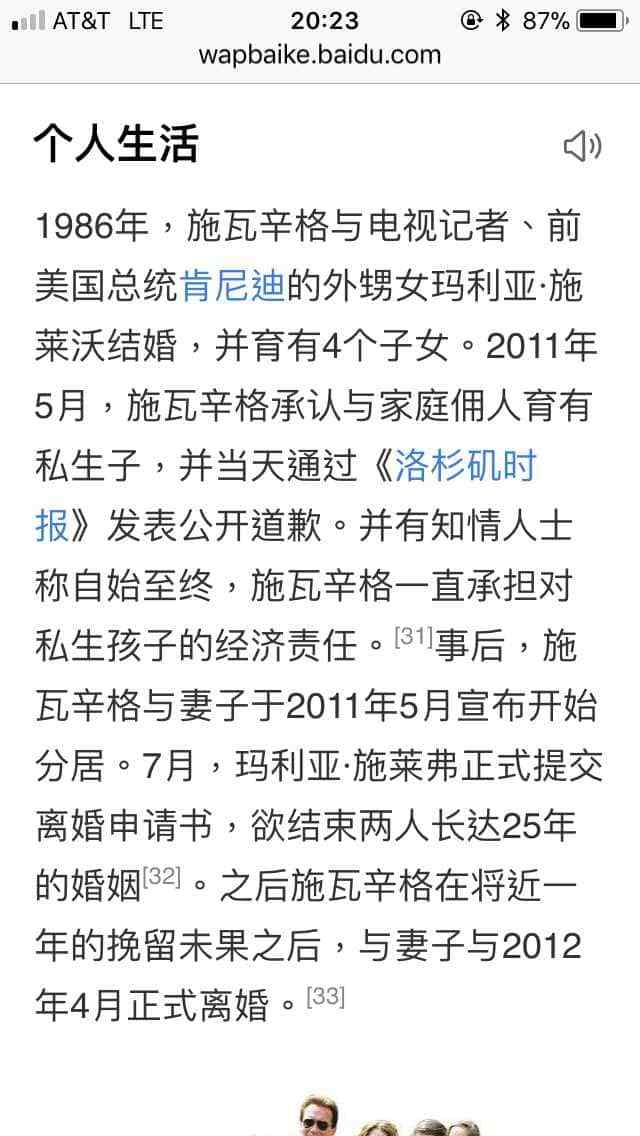Tap the wapbaike.baidu.com address bar
Viewport: 640px width, 1136px height.
click(x=320, y=55)
